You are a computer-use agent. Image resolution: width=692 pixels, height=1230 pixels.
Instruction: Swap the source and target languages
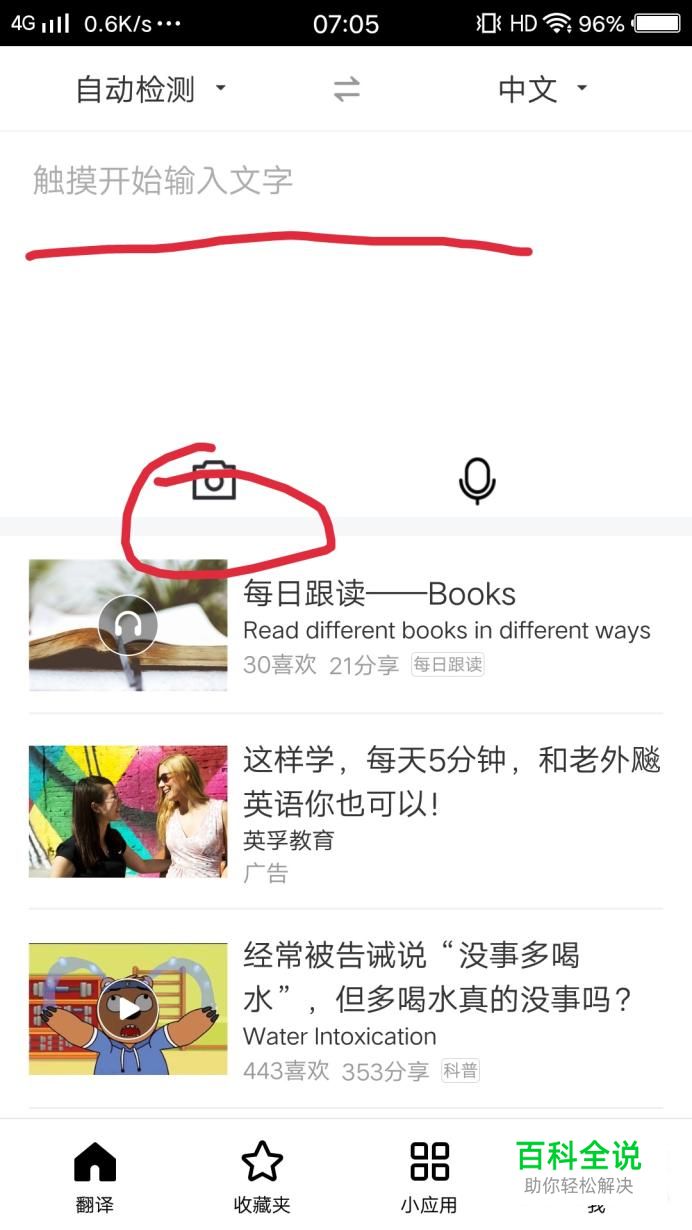346,90
